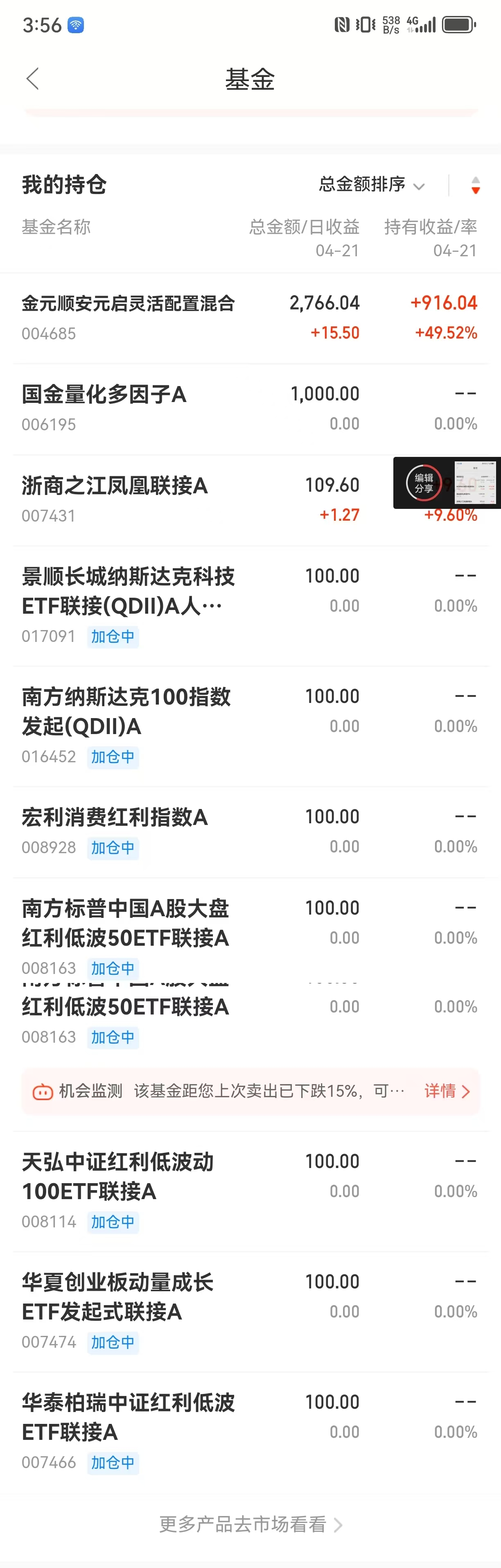Open 景顺长城纳斯达克科技ETF联接 fund
This screenshot has height=1568, width=501.
129,591
